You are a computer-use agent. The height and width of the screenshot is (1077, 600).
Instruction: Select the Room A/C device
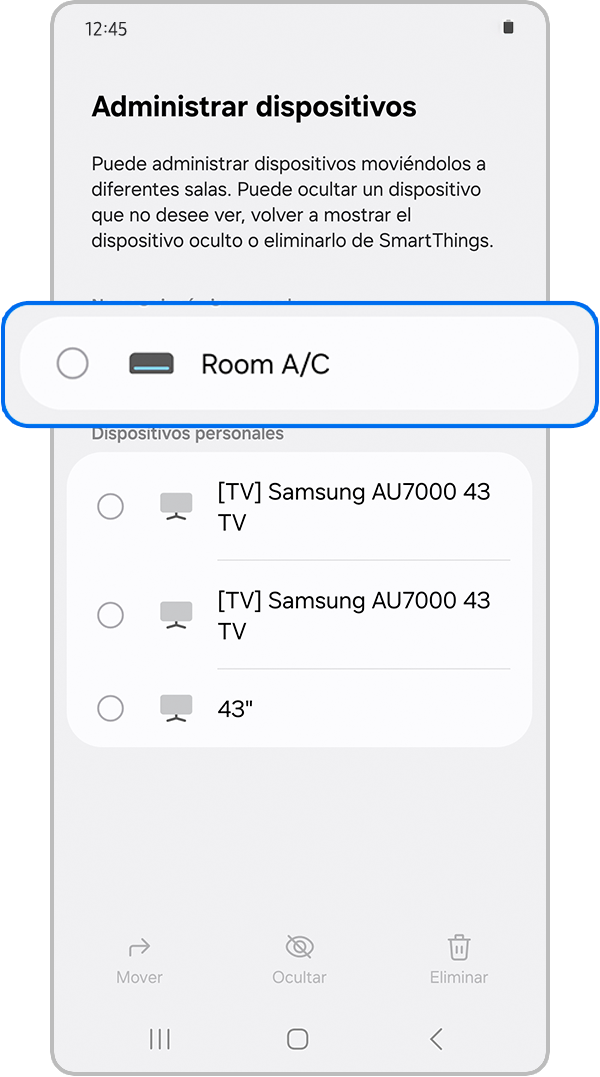72,364
